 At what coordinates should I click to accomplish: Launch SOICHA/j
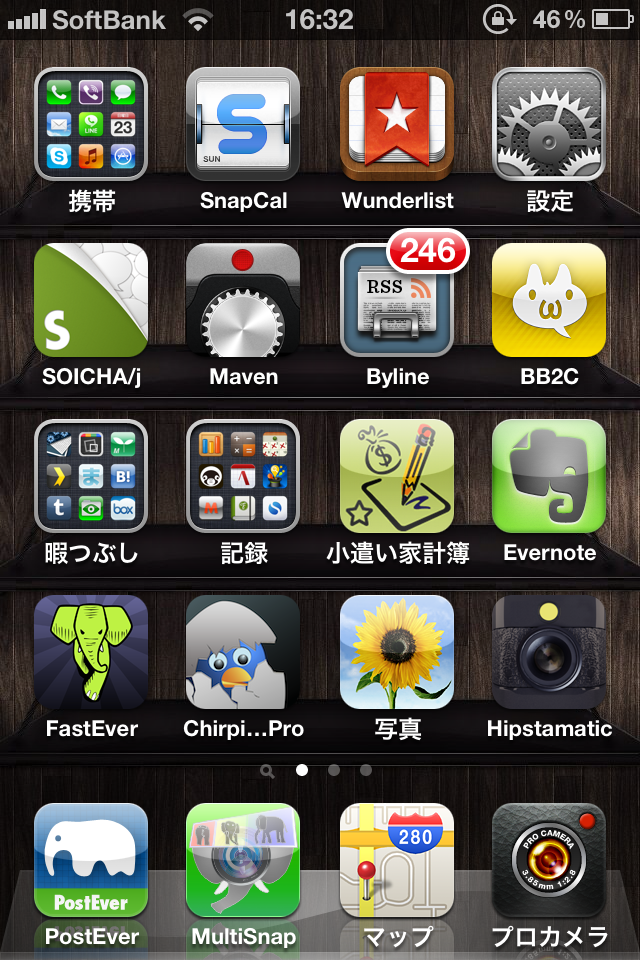tap(91, 300)
